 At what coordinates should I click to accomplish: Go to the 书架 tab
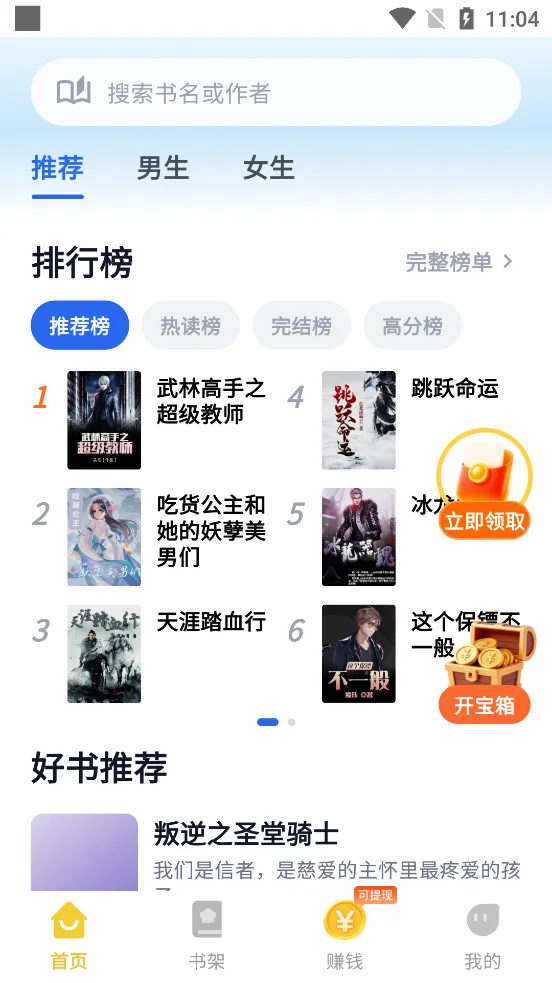pos(207,935)
